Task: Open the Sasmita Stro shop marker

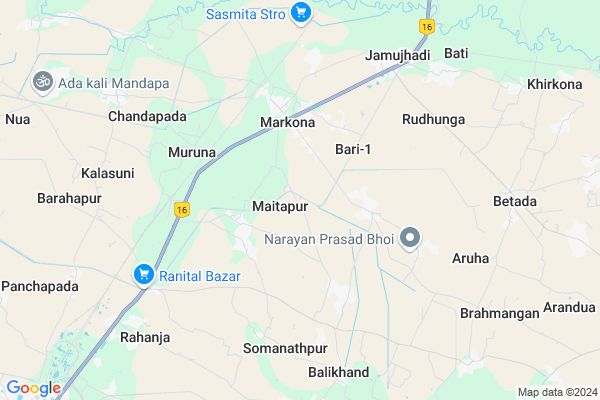Action: 301,13
